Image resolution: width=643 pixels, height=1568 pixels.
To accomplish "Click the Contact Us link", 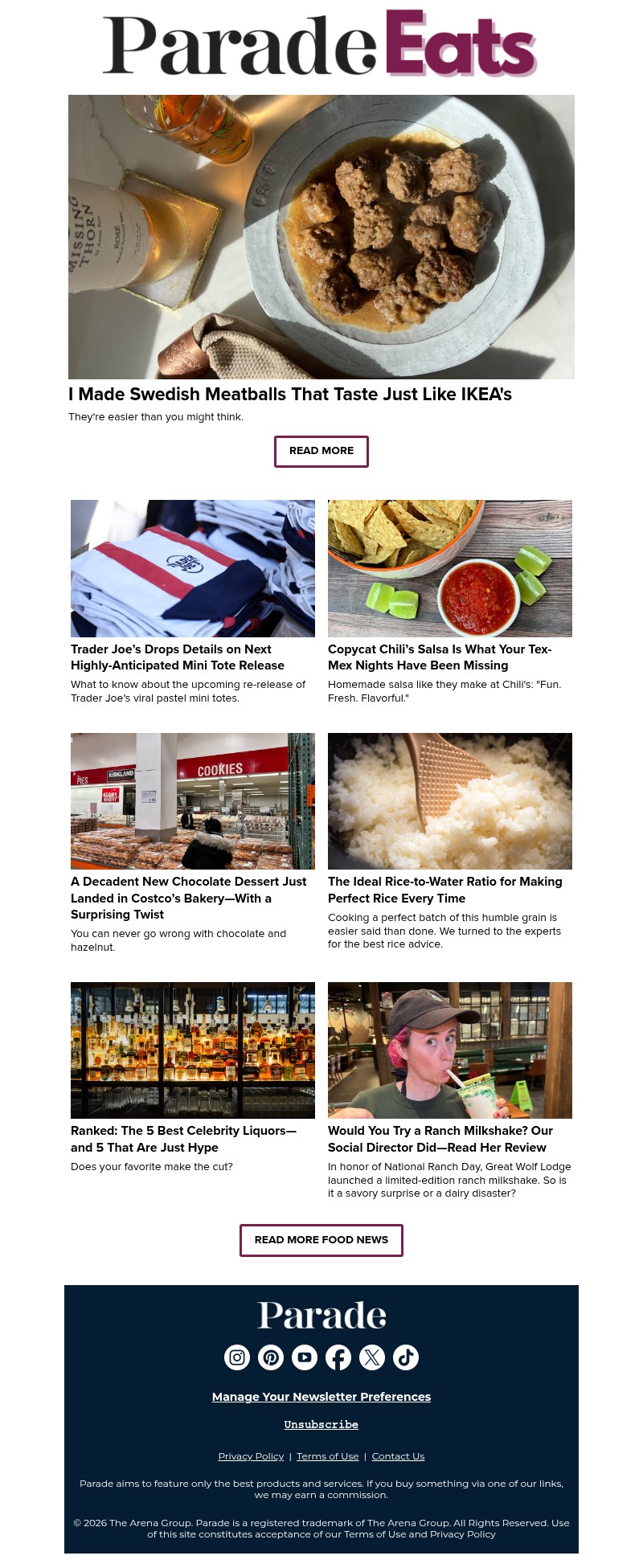I will coord(398,1455).
